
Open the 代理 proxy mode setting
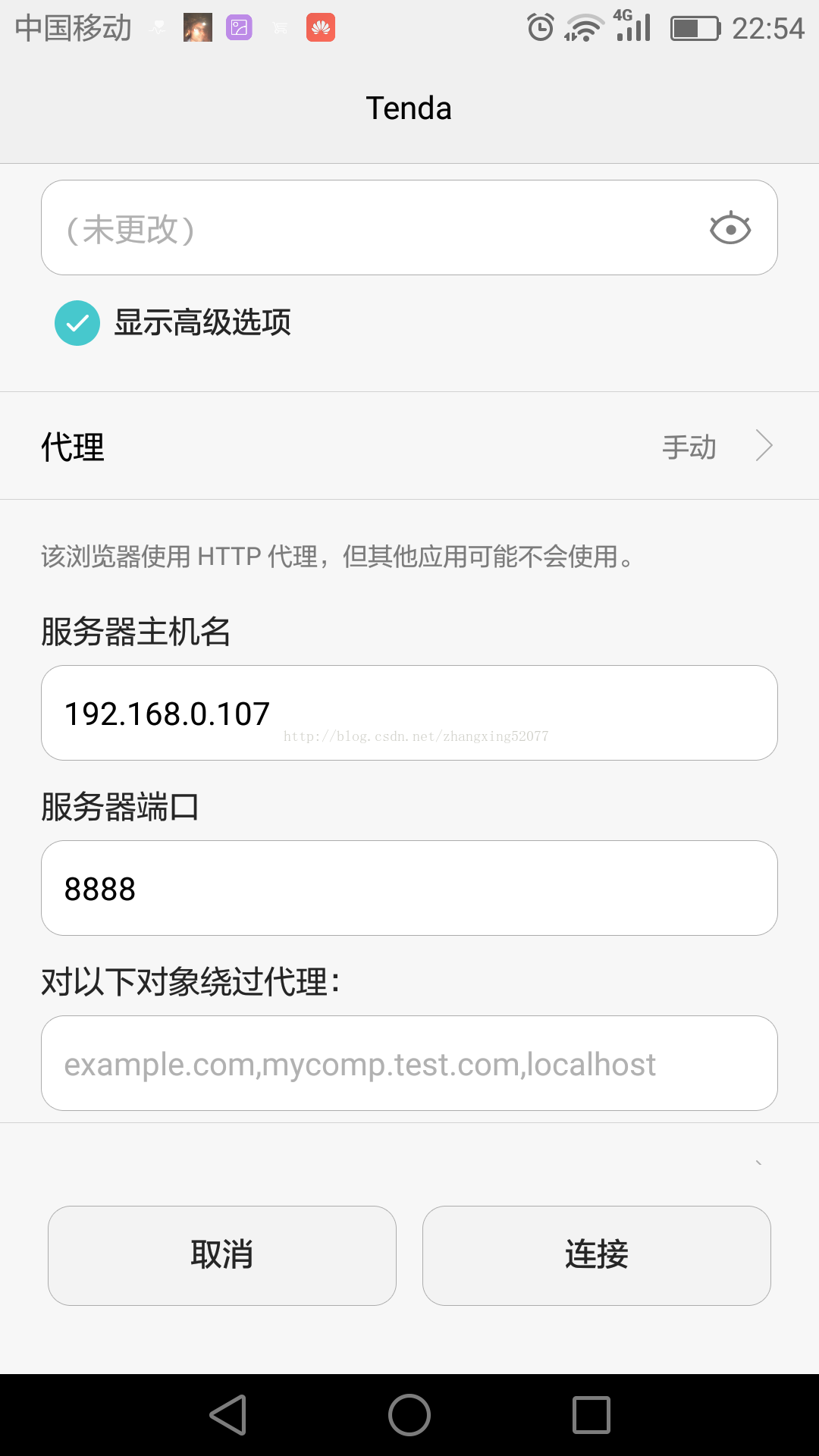pyautogui.click(x=409, y=447)
